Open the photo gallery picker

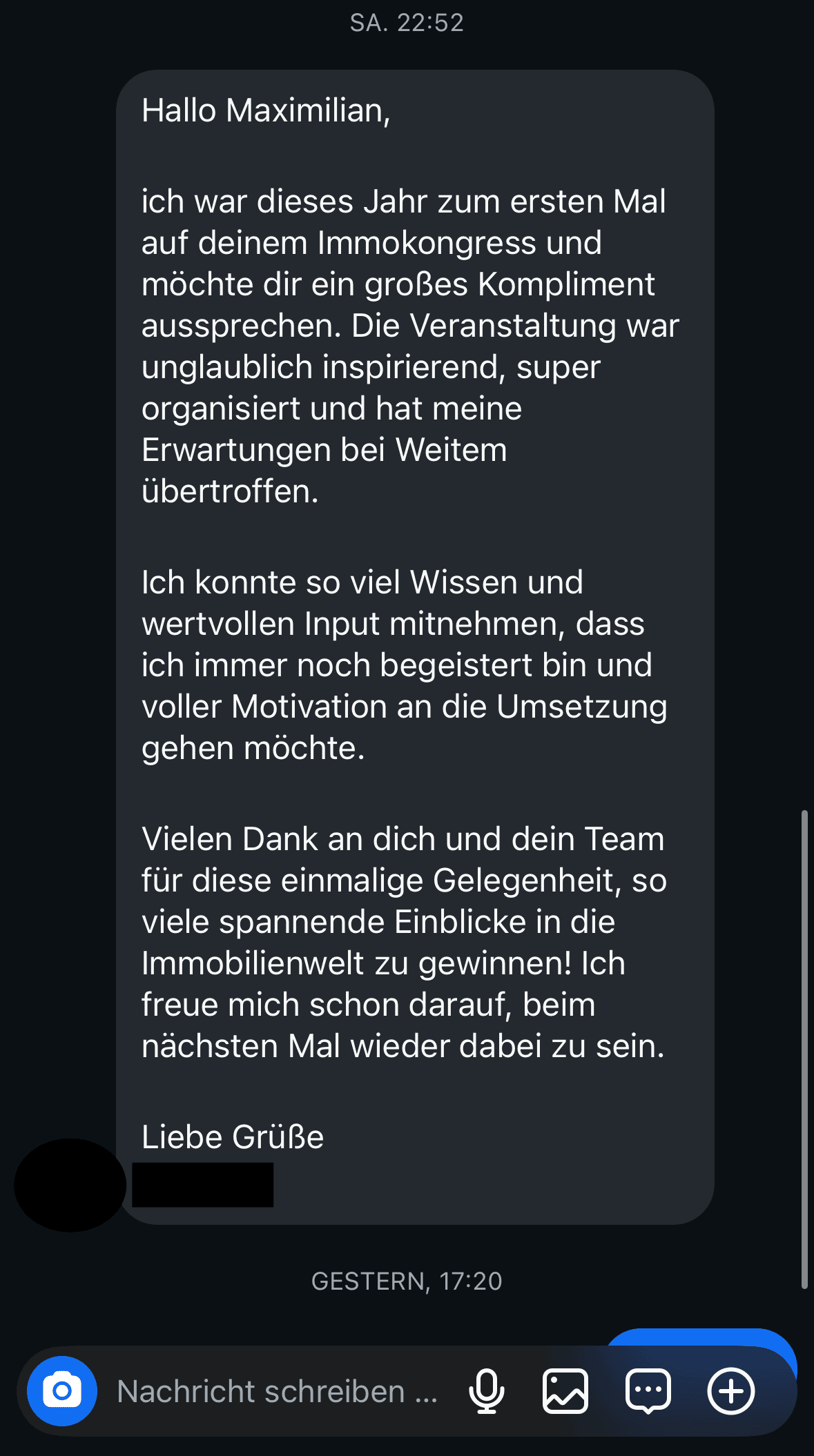pos(565,1391)
